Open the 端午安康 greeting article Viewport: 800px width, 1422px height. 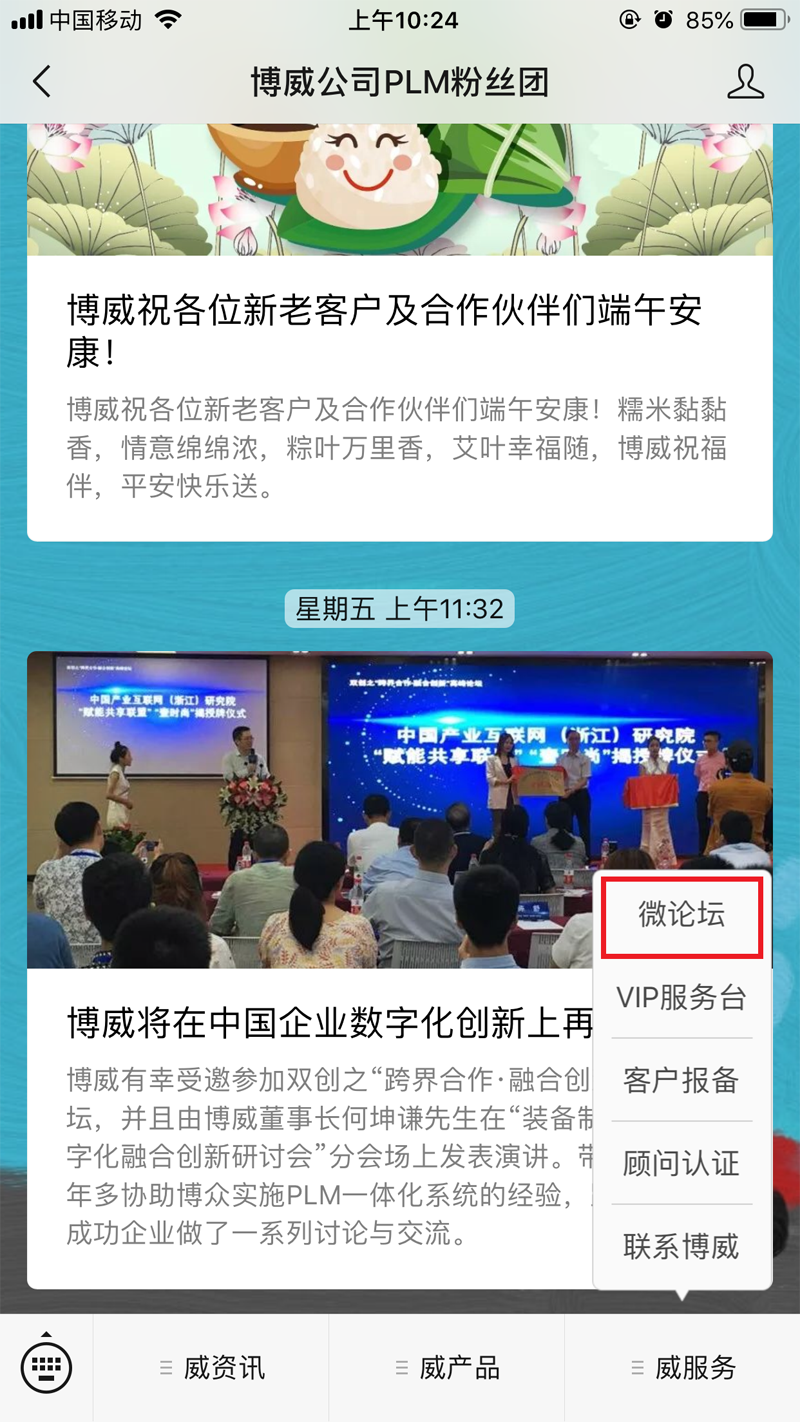click(385, 328)
